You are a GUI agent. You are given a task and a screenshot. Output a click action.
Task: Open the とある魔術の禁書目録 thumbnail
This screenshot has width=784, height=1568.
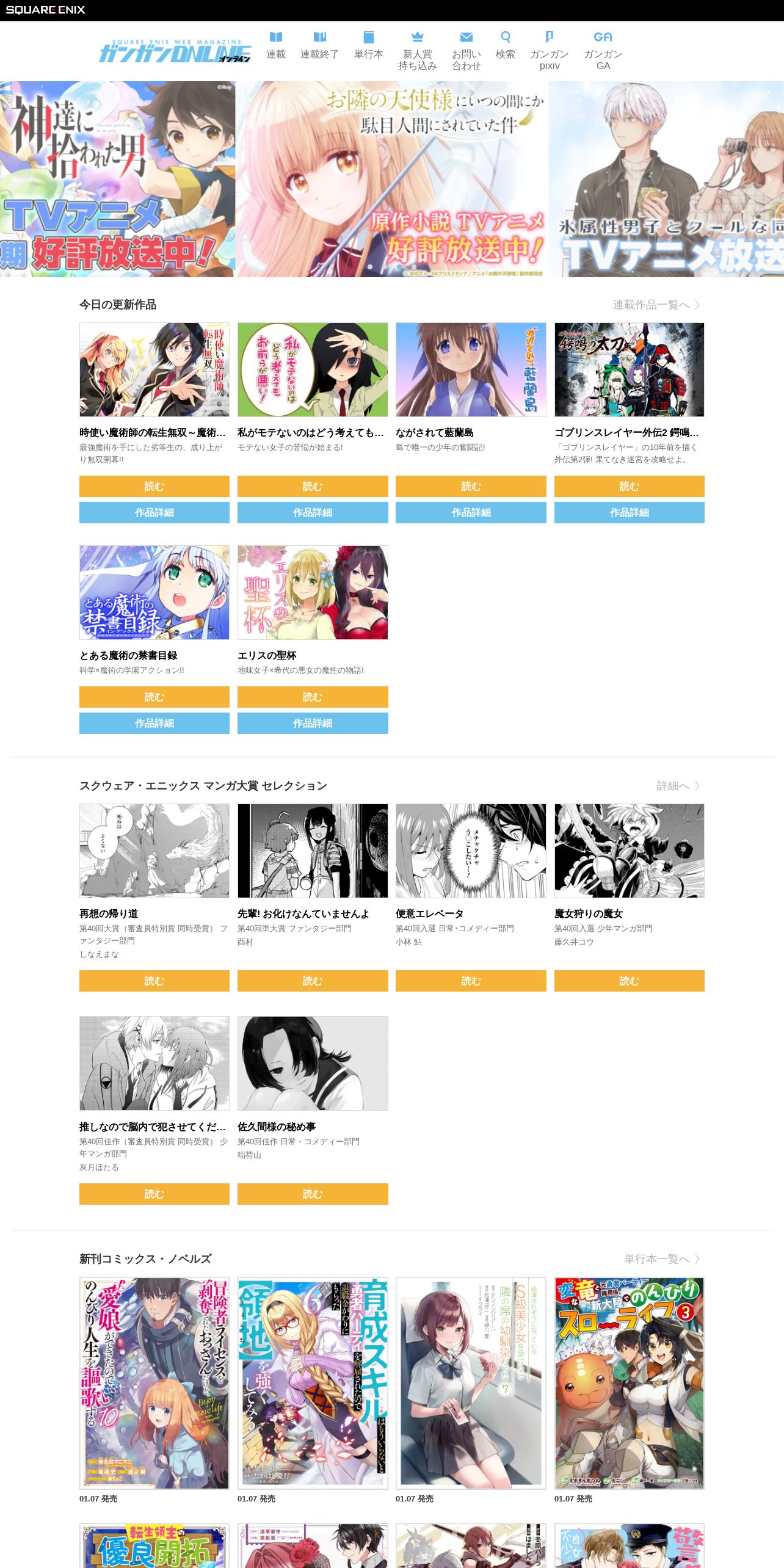pos(154,592)
